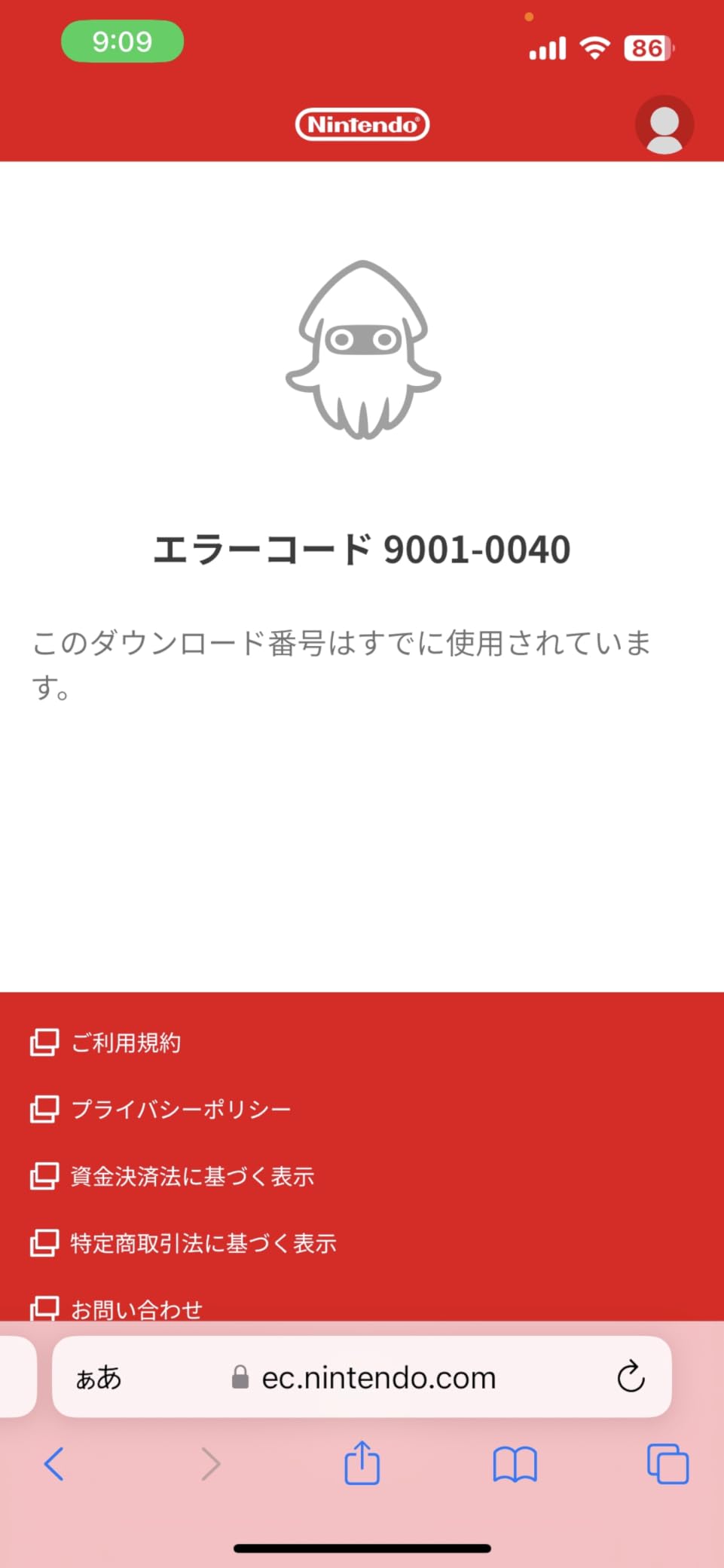Open the Bookmarks icon in Safari toolbar

[515, 1463]
